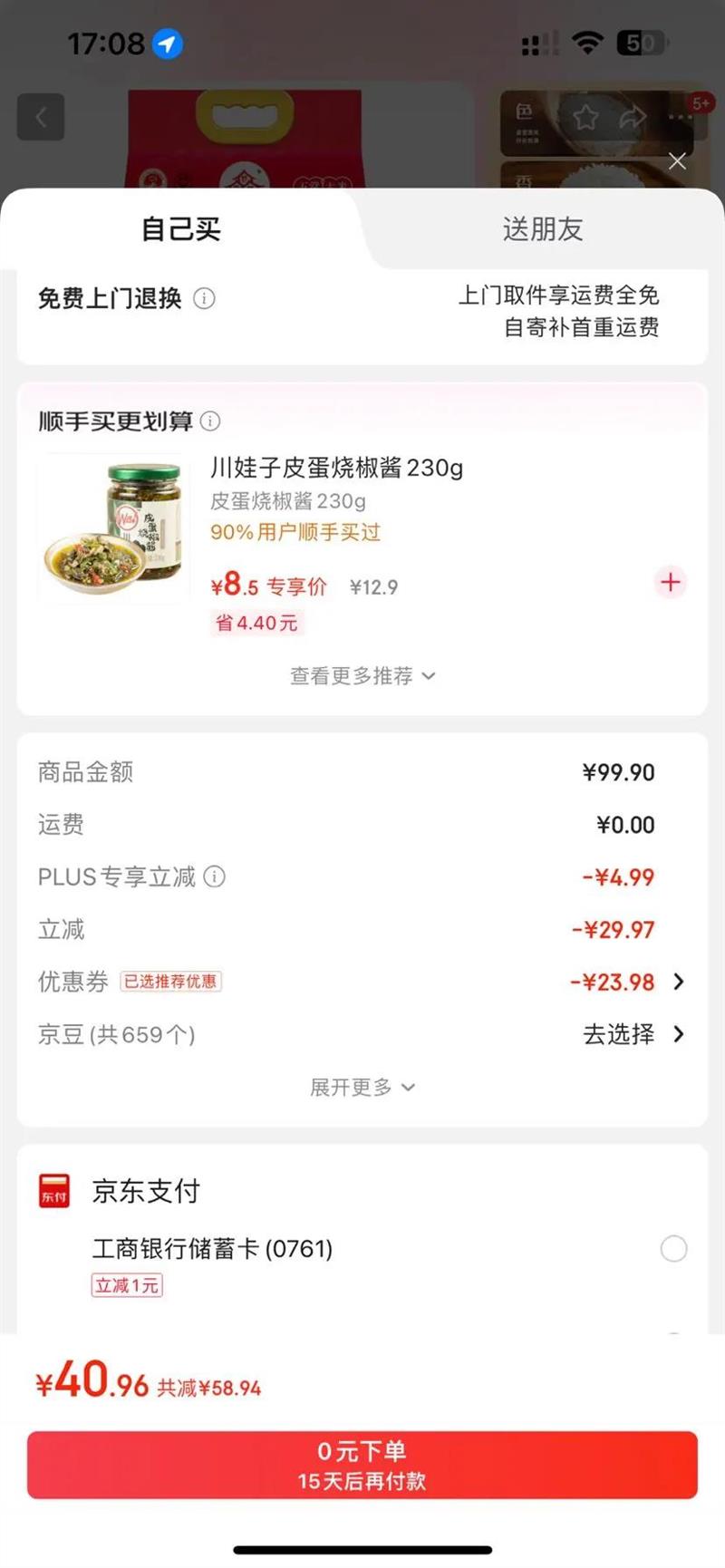Show info about 免费上门退换
The width and height of the screenshot is (725, 1568).
coord(205,298)
